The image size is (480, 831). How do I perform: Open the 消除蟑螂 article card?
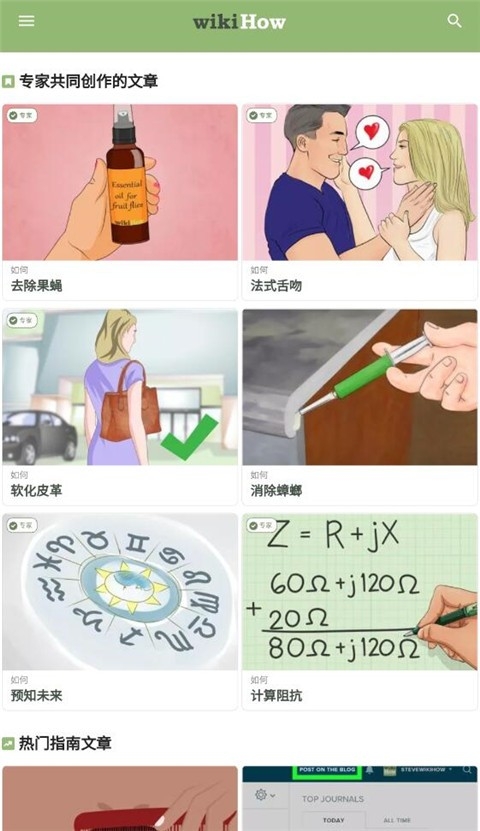[360, 407]
